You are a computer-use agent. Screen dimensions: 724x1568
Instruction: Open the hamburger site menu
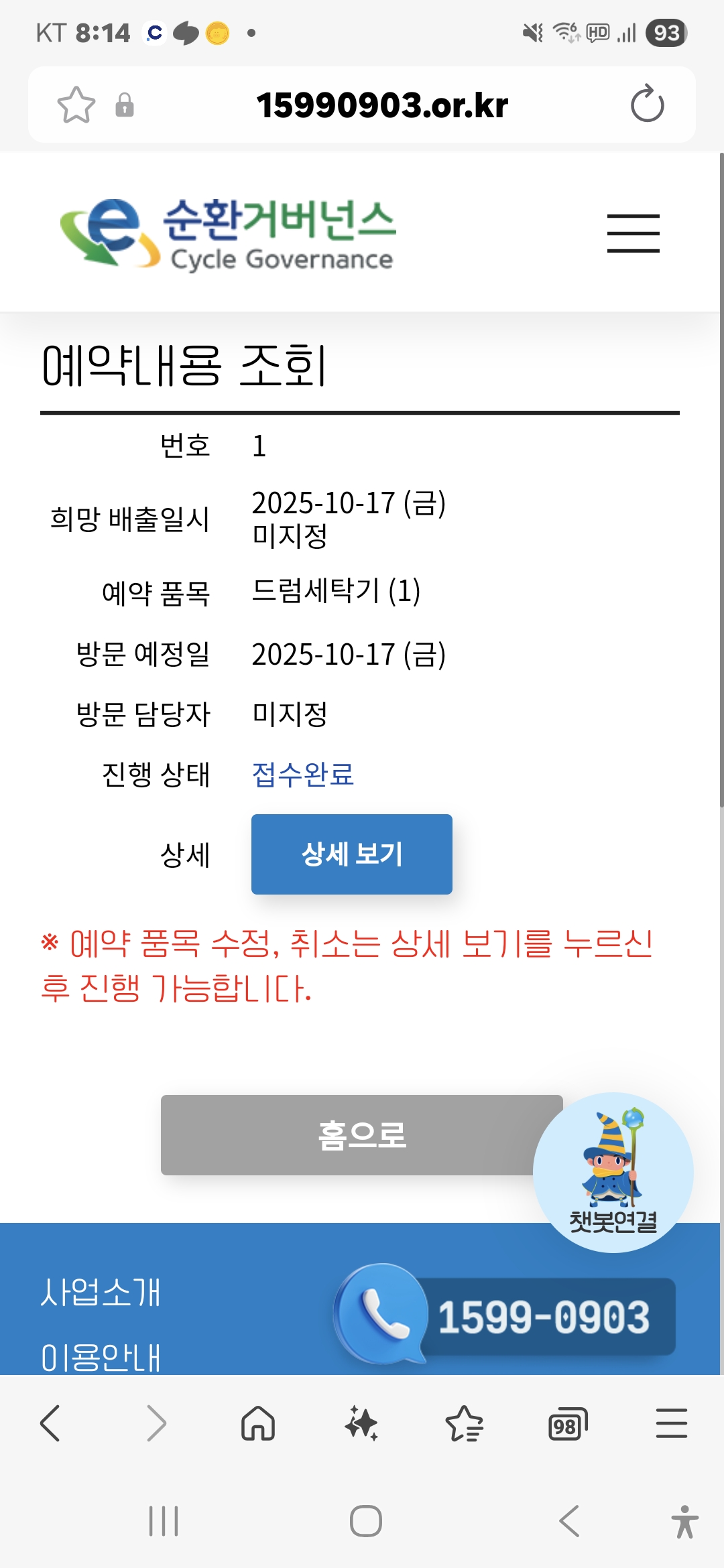(x=633, y=233)
